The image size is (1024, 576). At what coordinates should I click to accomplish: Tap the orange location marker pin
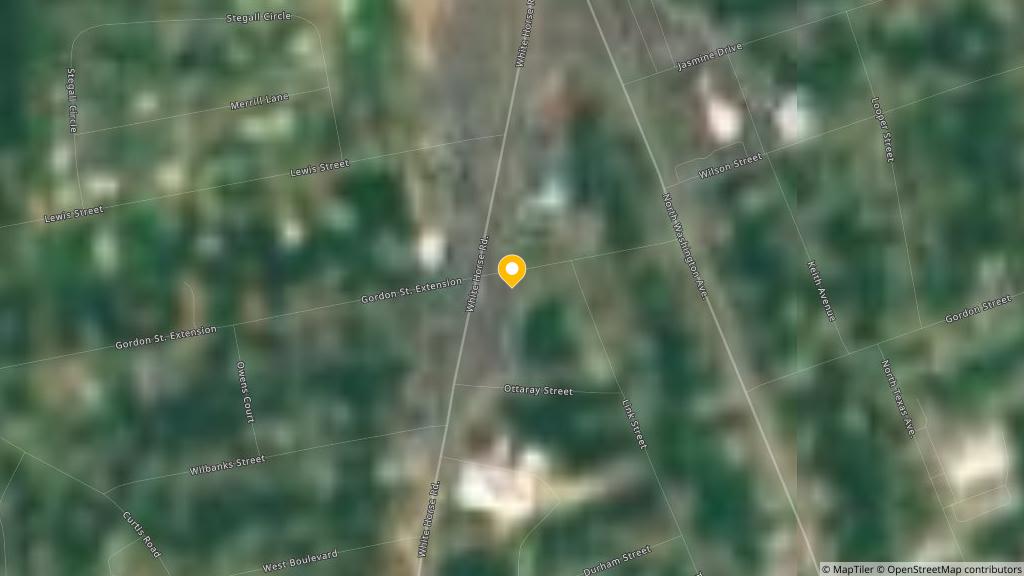(x=512, y=270)
